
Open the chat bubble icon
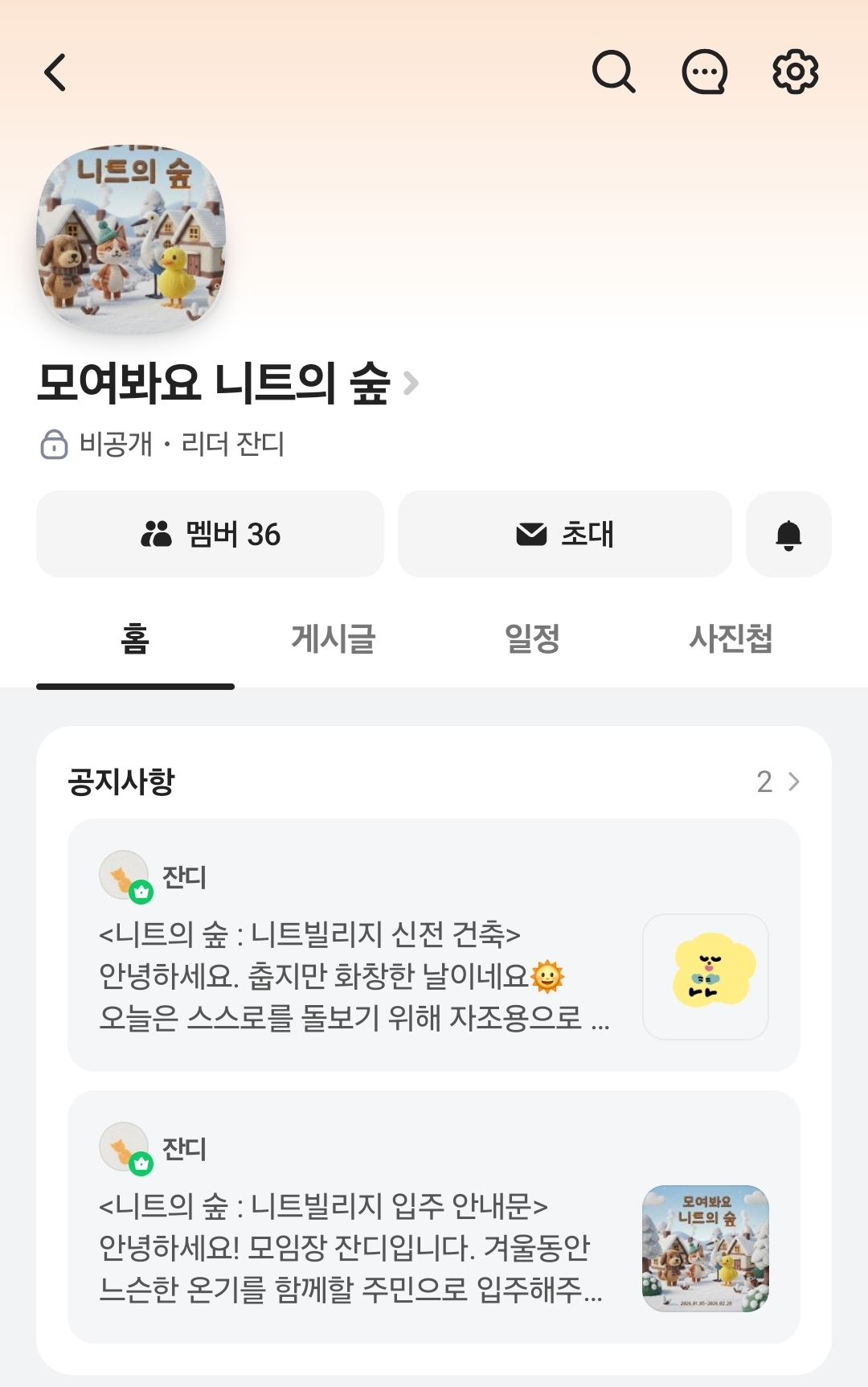(x=705, y=72)
